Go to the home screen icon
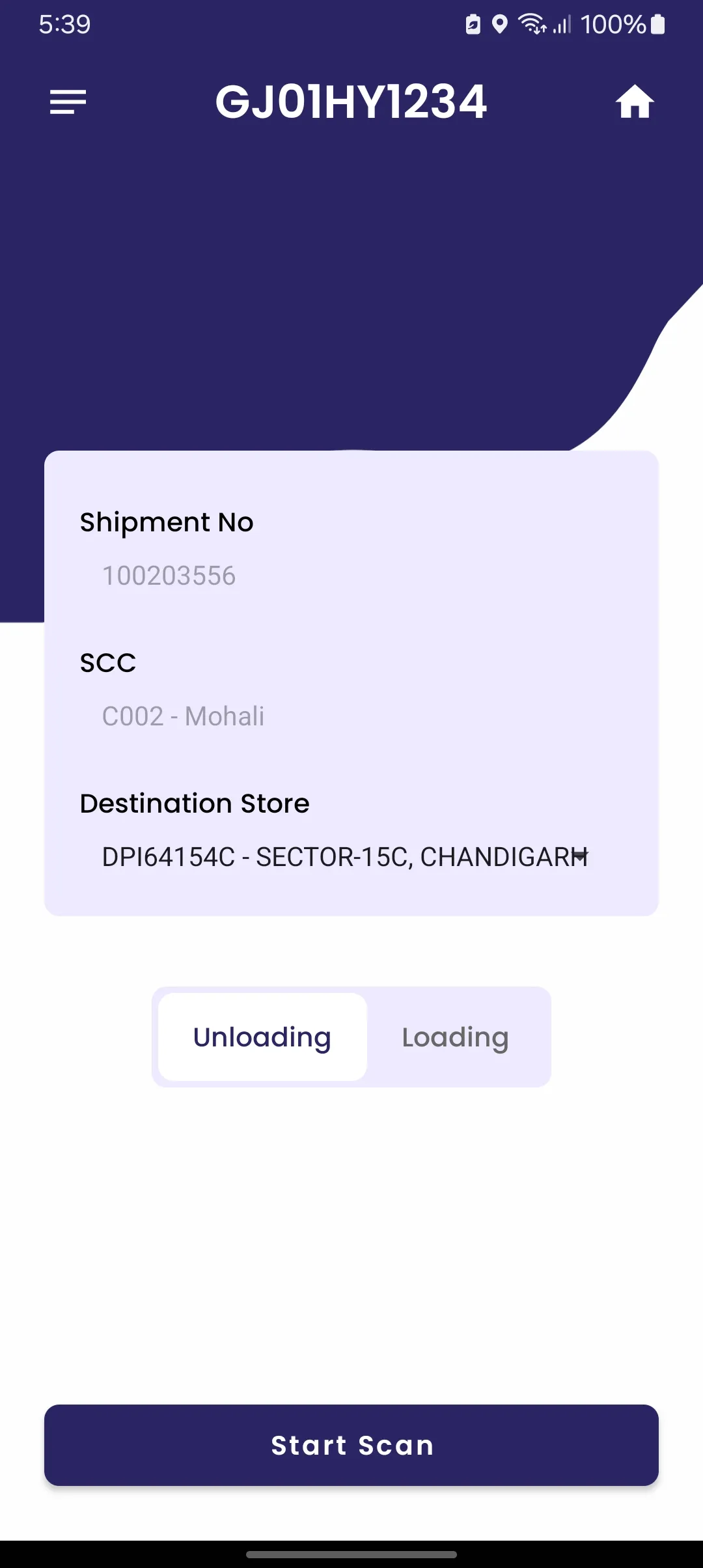The height and width of the screenshot is (1568, 703). point(635,102)
